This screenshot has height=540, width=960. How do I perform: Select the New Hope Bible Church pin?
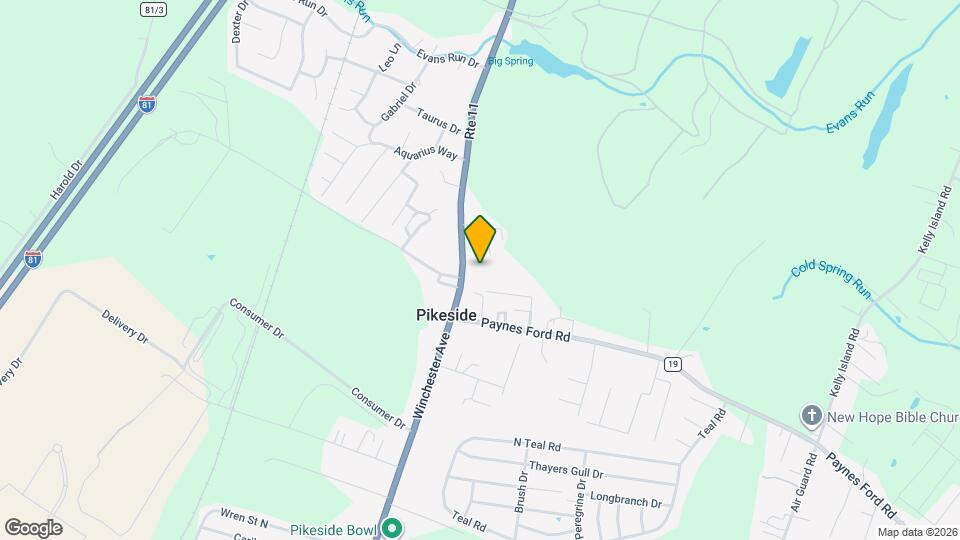point(812,414)
